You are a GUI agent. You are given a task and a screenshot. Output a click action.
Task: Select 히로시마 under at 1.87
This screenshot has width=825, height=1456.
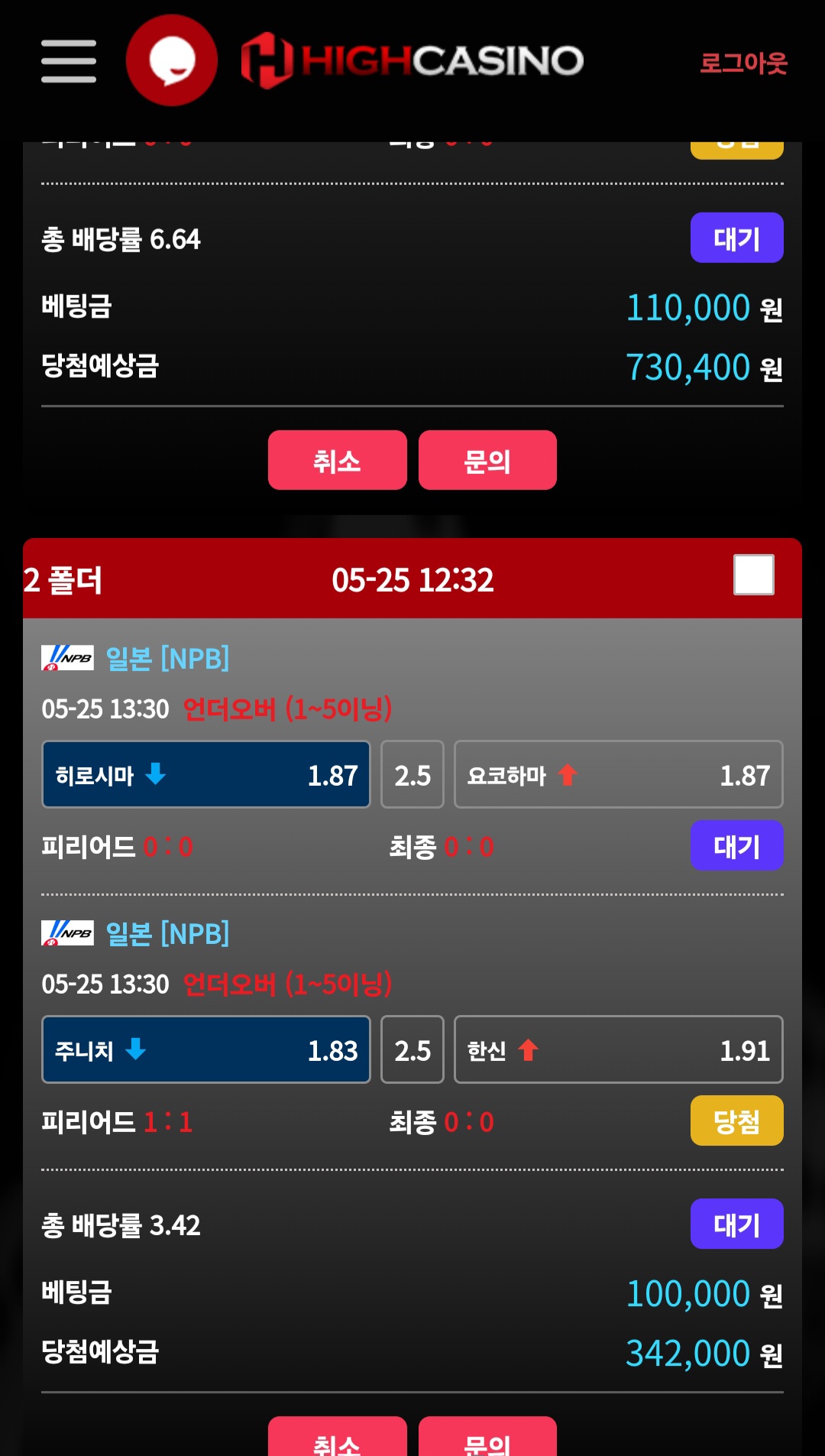(x=206, y=774)
